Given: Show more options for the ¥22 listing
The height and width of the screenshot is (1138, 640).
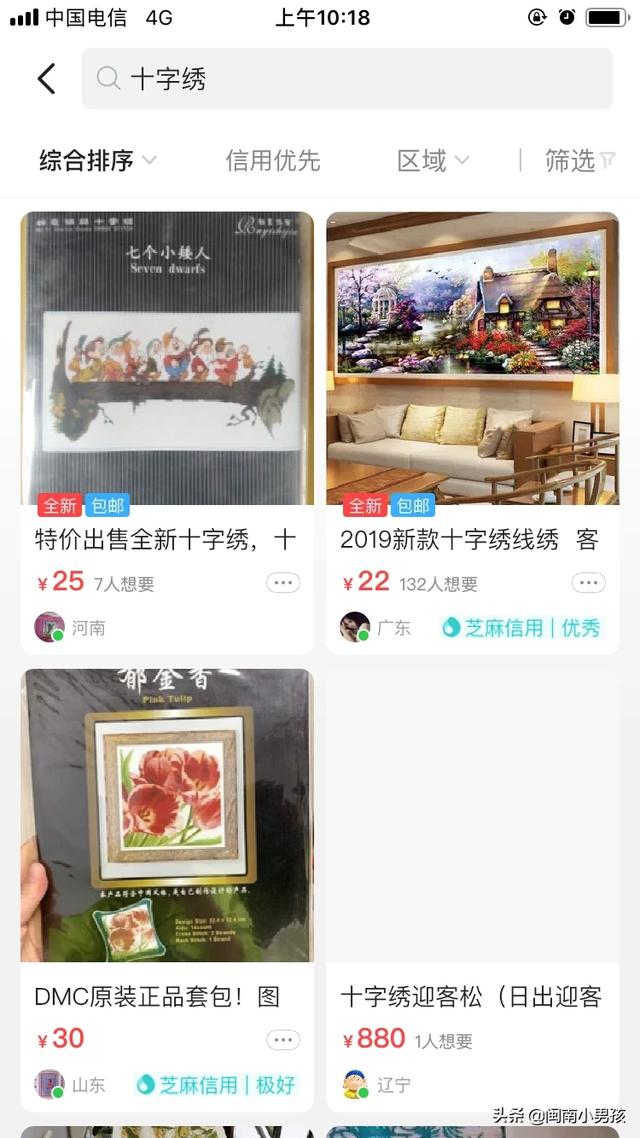Looking at the screenshot, I should [x=588, y=583].
